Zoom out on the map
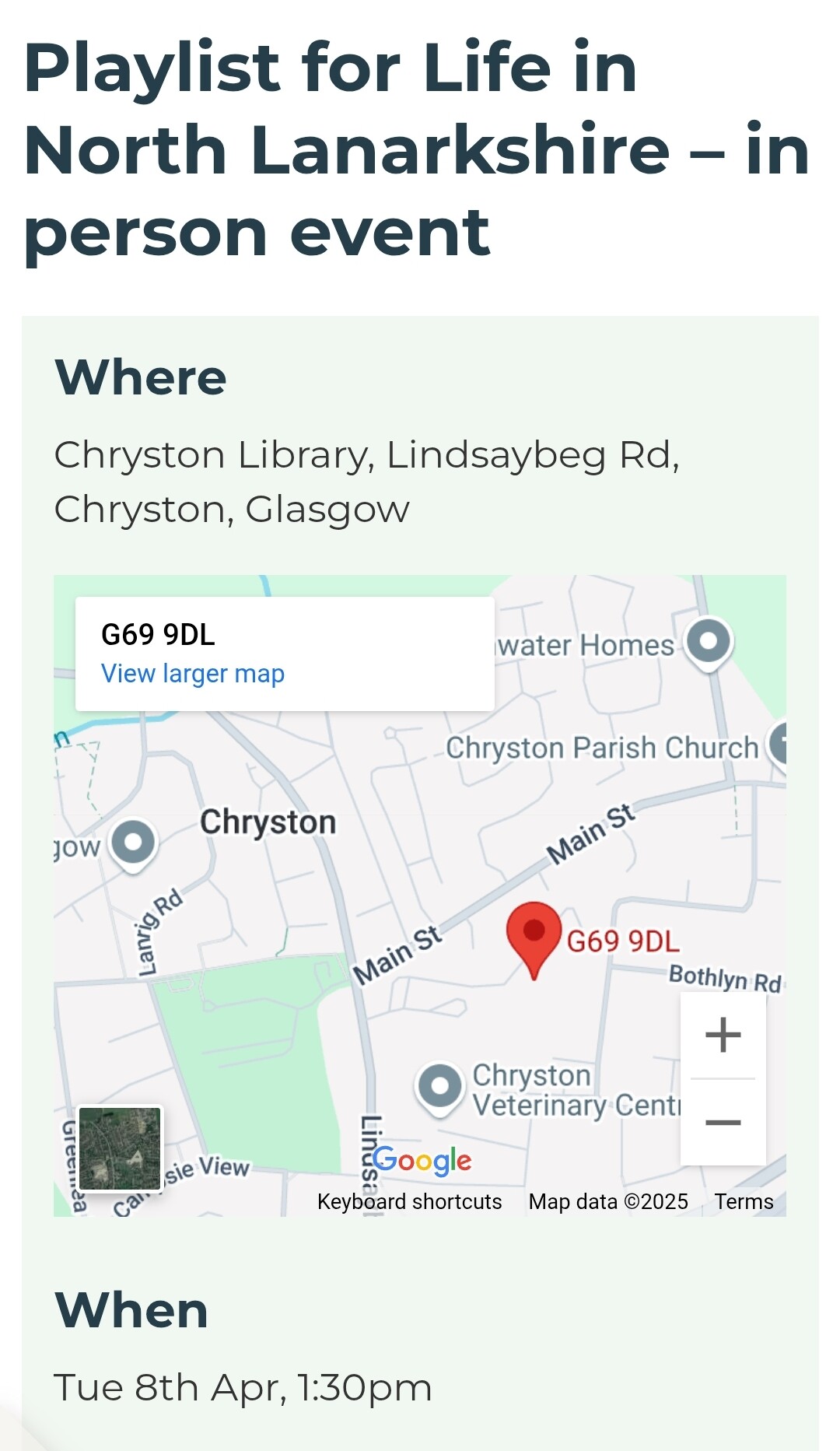Viewport: 840px width, 1451px height. point(723,1122)
